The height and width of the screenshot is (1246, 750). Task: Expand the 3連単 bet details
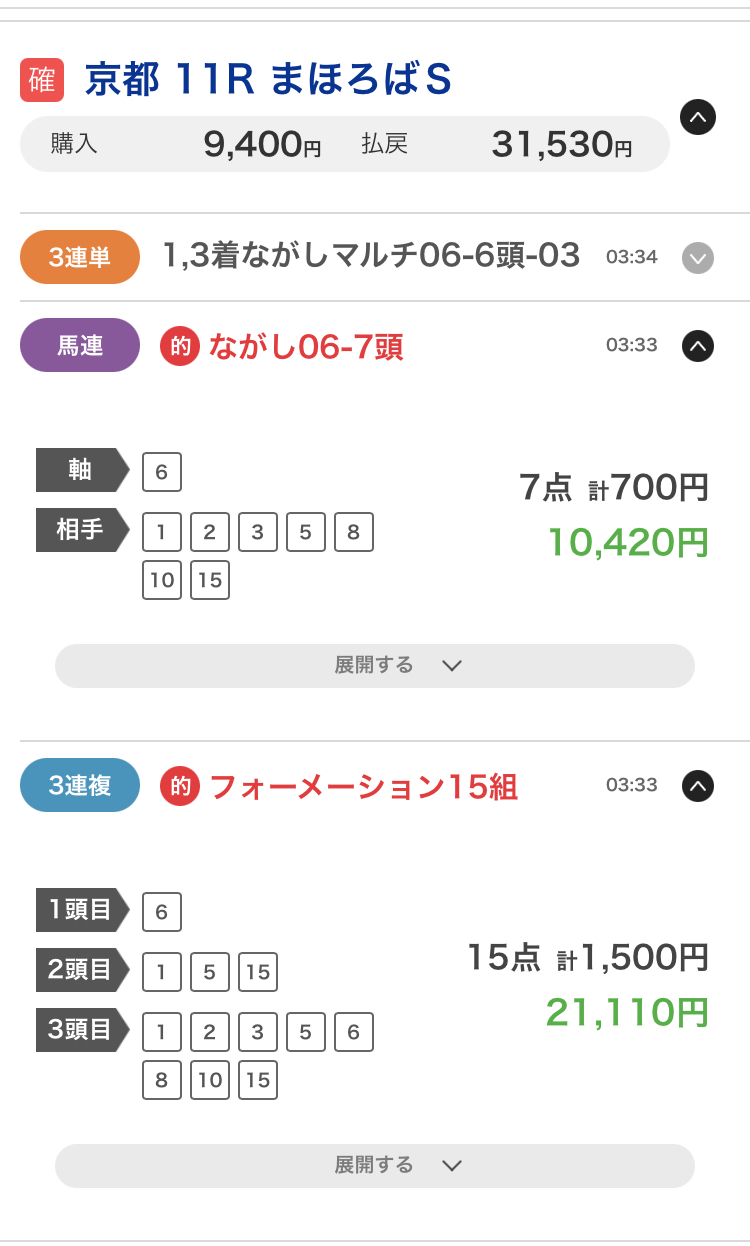[x=697, y=258]
